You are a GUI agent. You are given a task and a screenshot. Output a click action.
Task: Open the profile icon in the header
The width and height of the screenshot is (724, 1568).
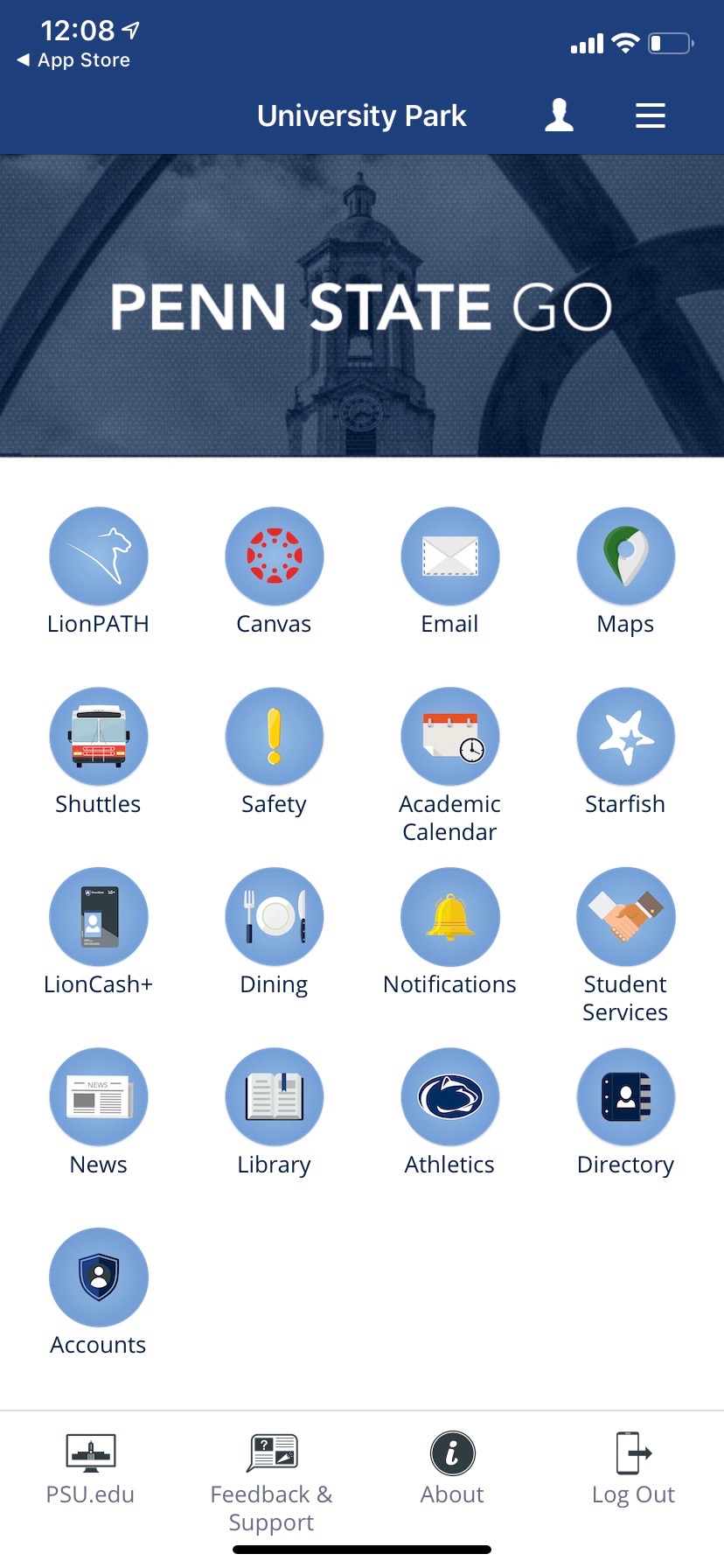coord(560,115)
